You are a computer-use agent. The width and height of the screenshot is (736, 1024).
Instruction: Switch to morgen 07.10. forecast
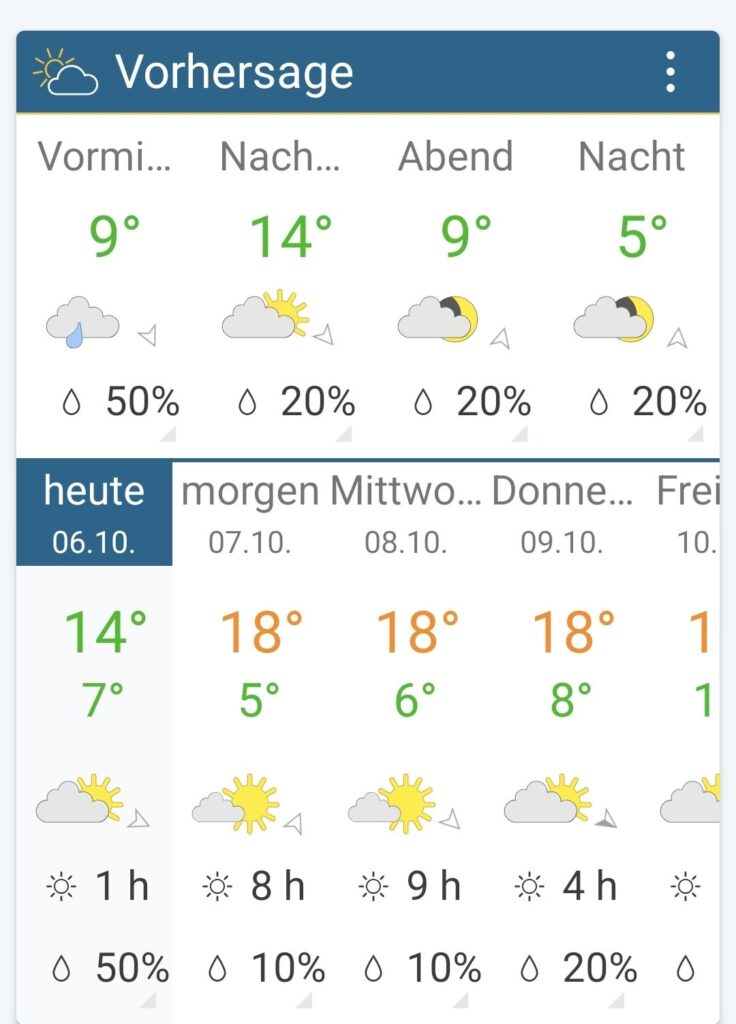[x=250, y=513]
